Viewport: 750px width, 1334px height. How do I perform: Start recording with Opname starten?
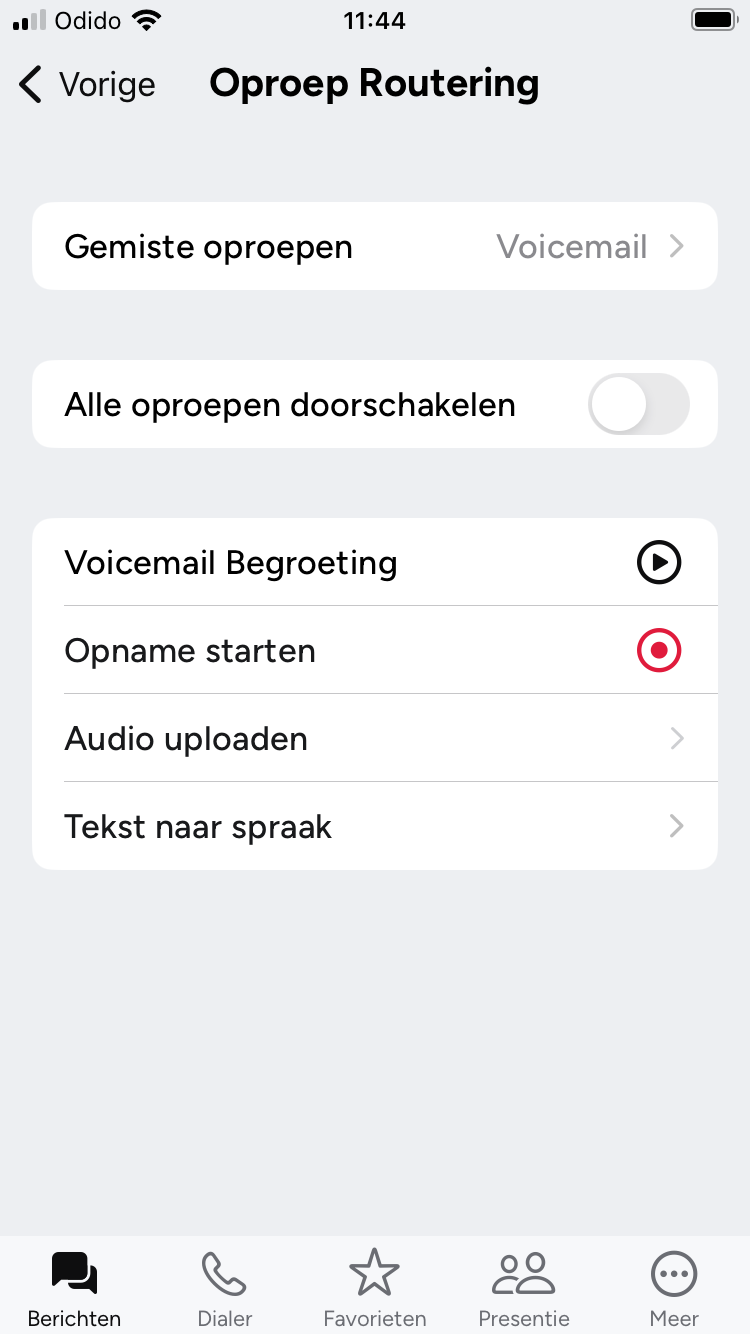(658, 651)
